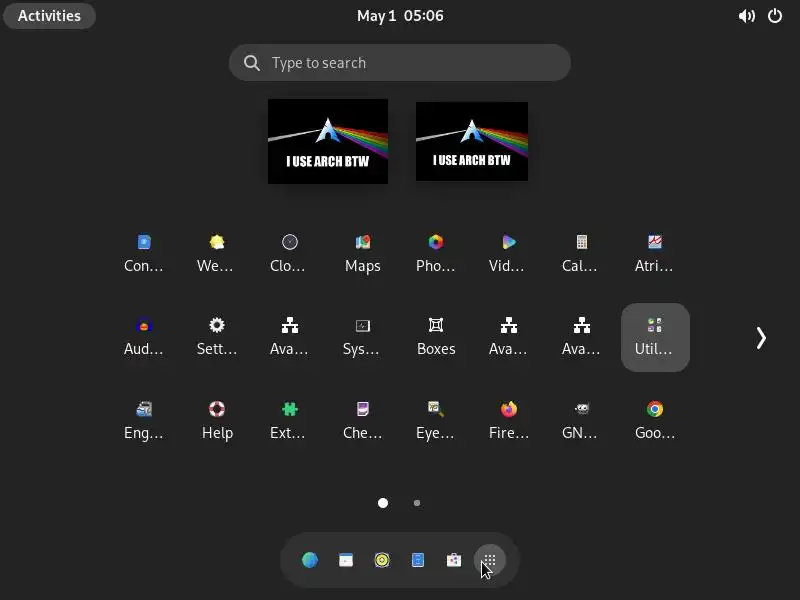The width and height of the screenshot is (800, 600).
Task: Open the Utilities folder
Action: (x=654, y=336)
